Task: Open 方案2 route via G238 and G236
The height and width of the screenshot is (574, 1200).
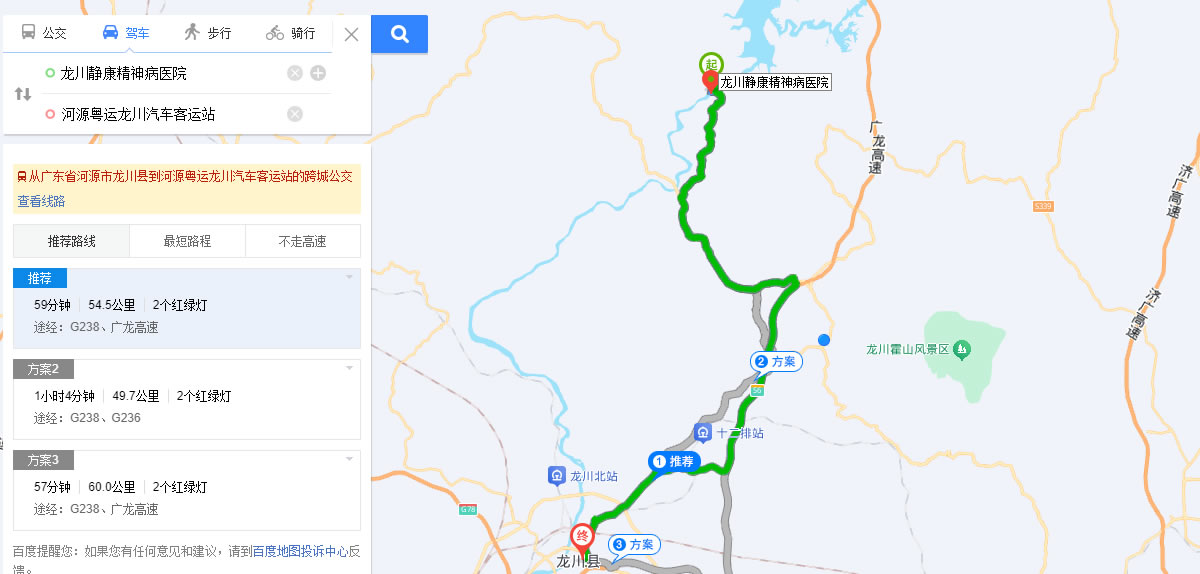Action: click(x=186, y=399)
